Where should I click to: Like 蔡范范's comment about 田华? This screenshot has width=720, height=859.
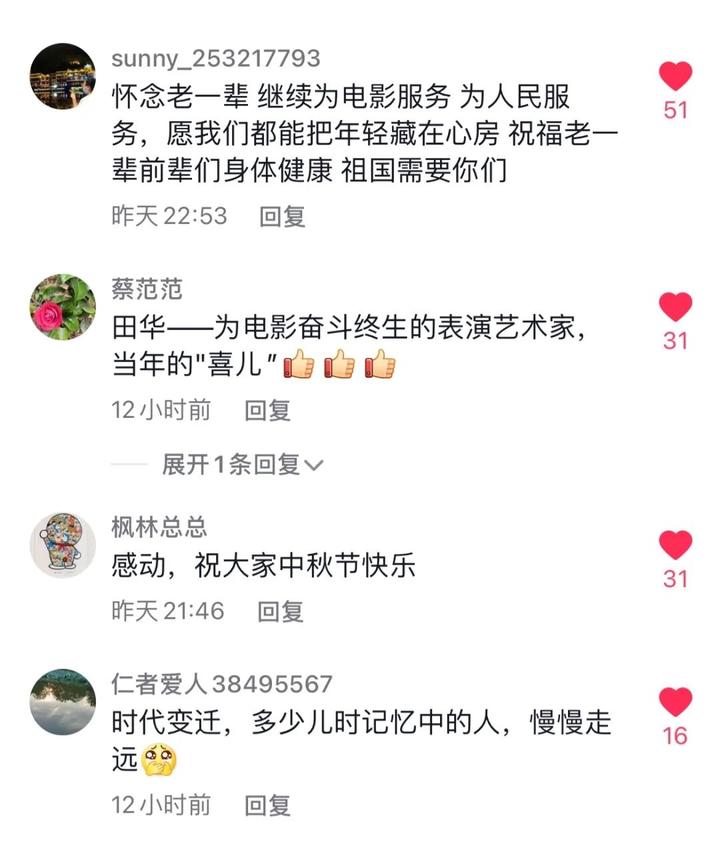point(676,307)
